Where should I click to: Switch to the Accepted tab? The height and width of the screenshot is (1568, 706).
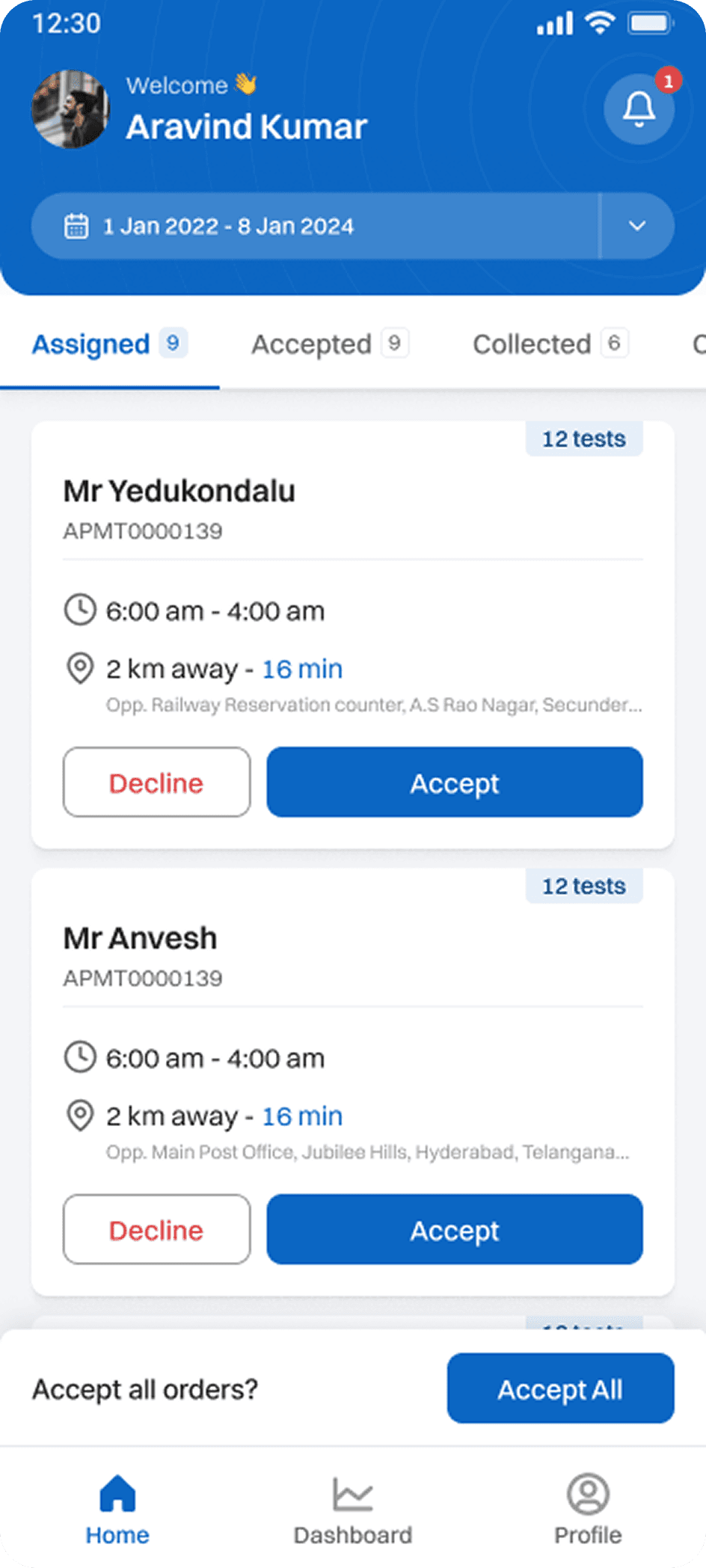[330, 344]
